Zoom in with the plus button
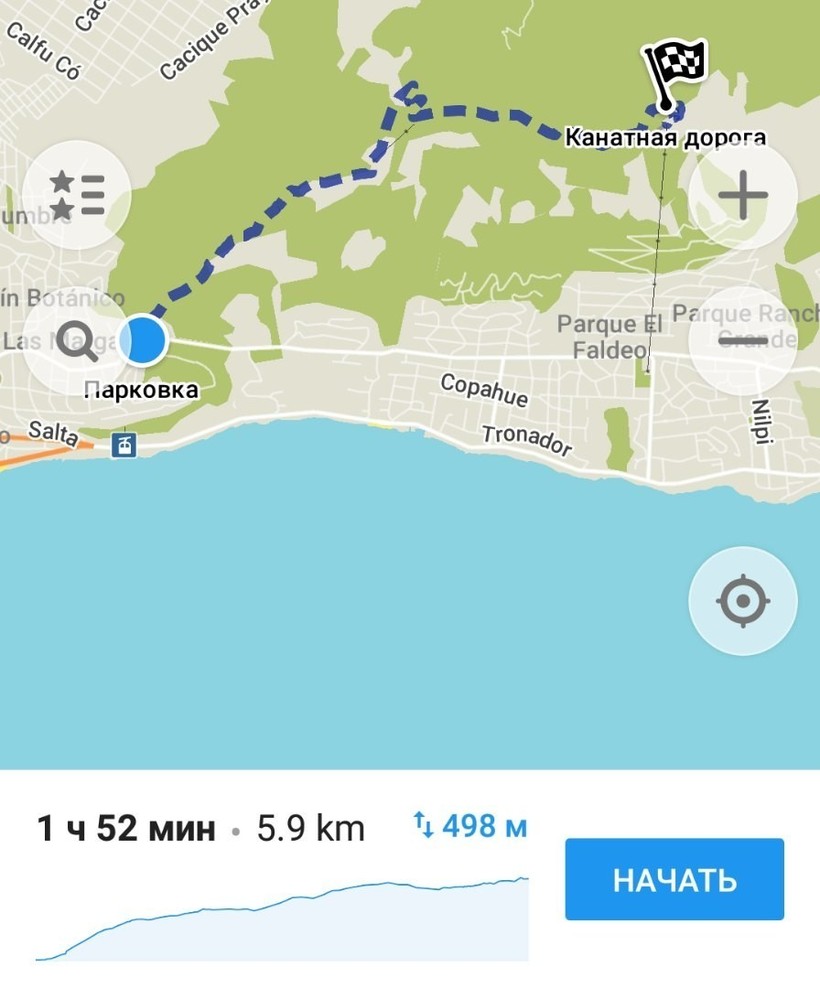This screenshot has width=820, height=988. coord(742,195)
